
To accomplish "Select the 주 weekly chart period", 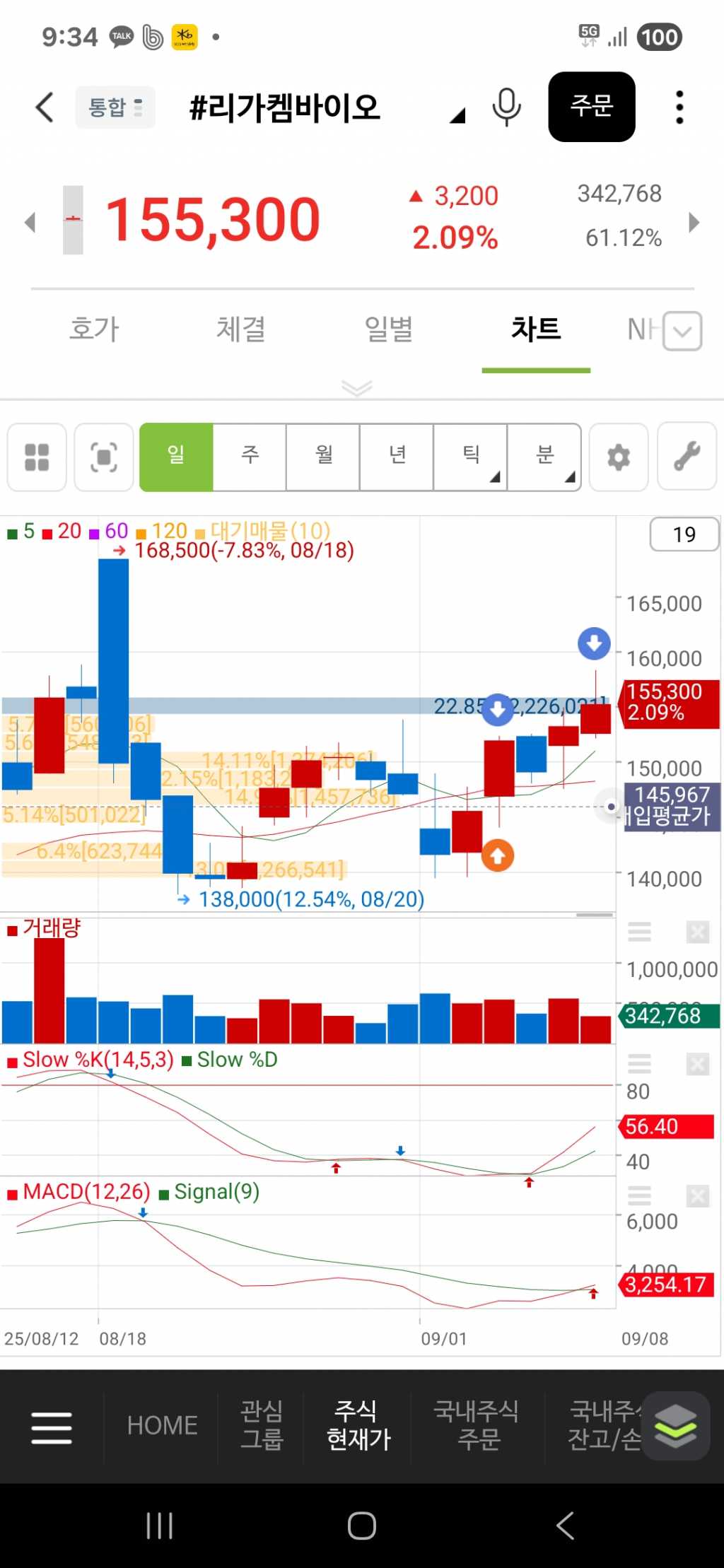I will [250, 457].
